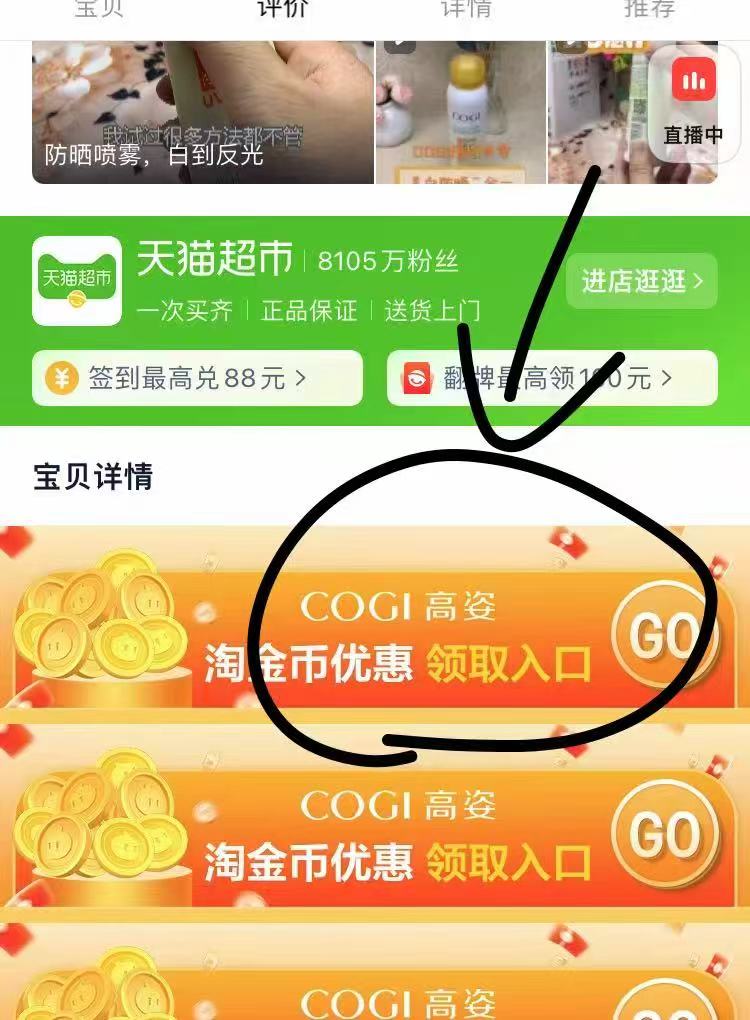Viewport: 750px width, 1020px height.
Task: Switch to the 宝贝 tab
Action: pyautogui.click(x=99, y=10)
